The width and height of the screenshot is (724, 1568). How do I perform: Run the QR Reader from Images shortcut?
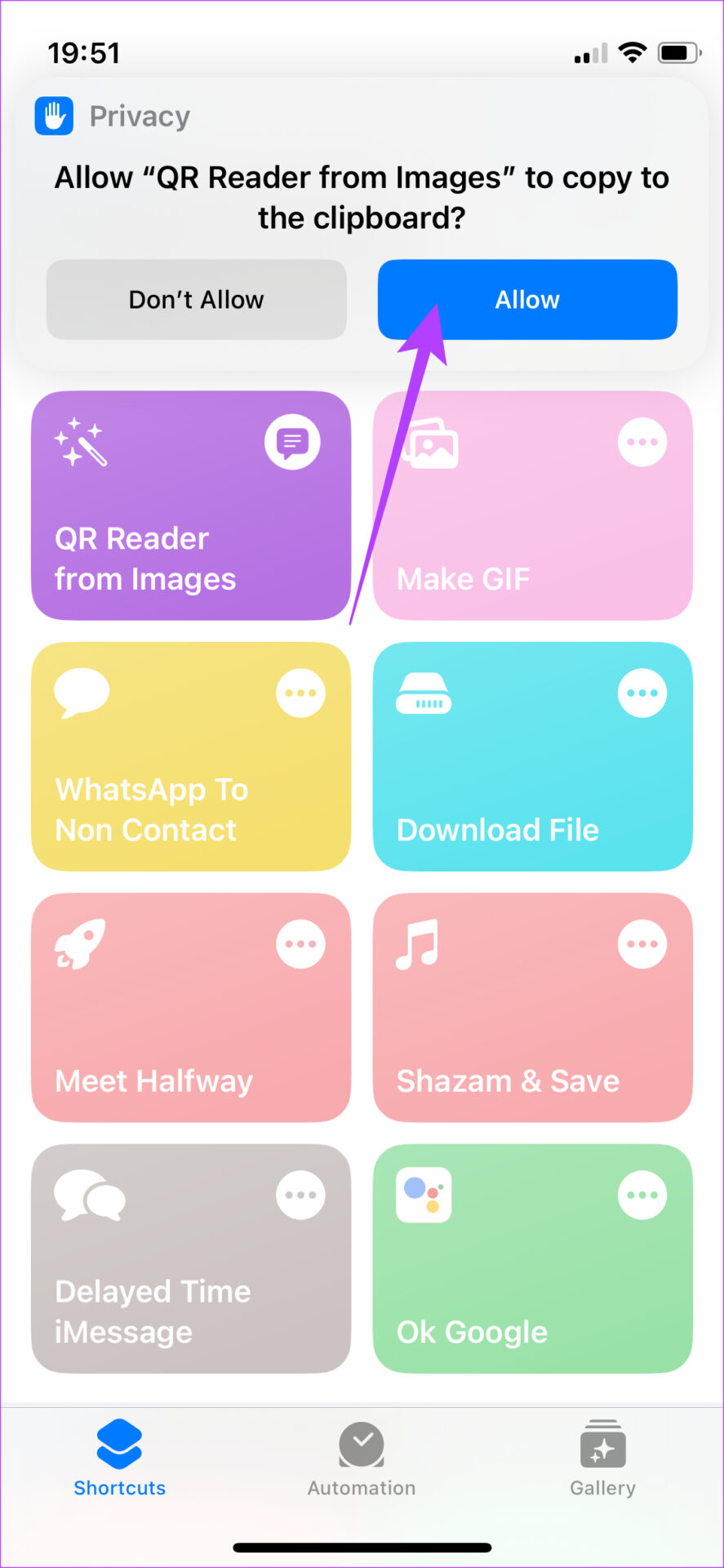point(191,506)
